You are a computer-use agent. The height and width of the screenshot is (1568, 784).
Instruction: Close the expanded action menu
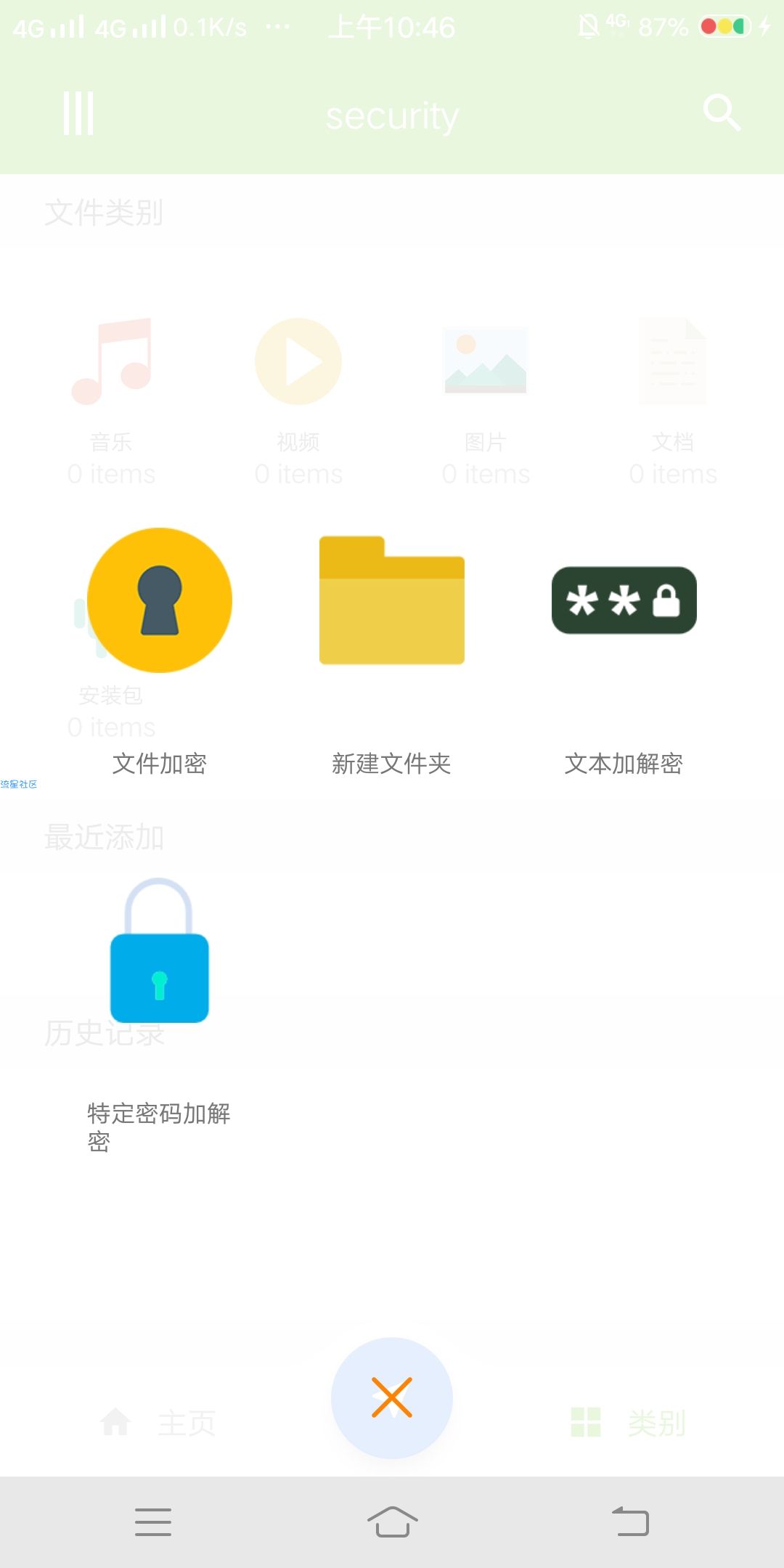tap(392, 1397)
